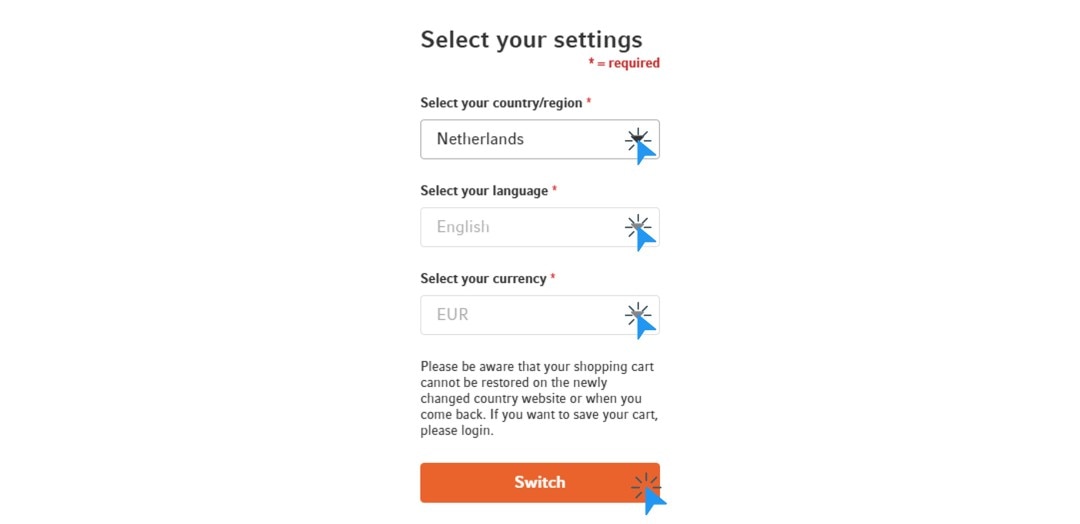Open the currency dropdown showing EUR
The height and width of the screenshot is (524, 1080).
(539, 315)
